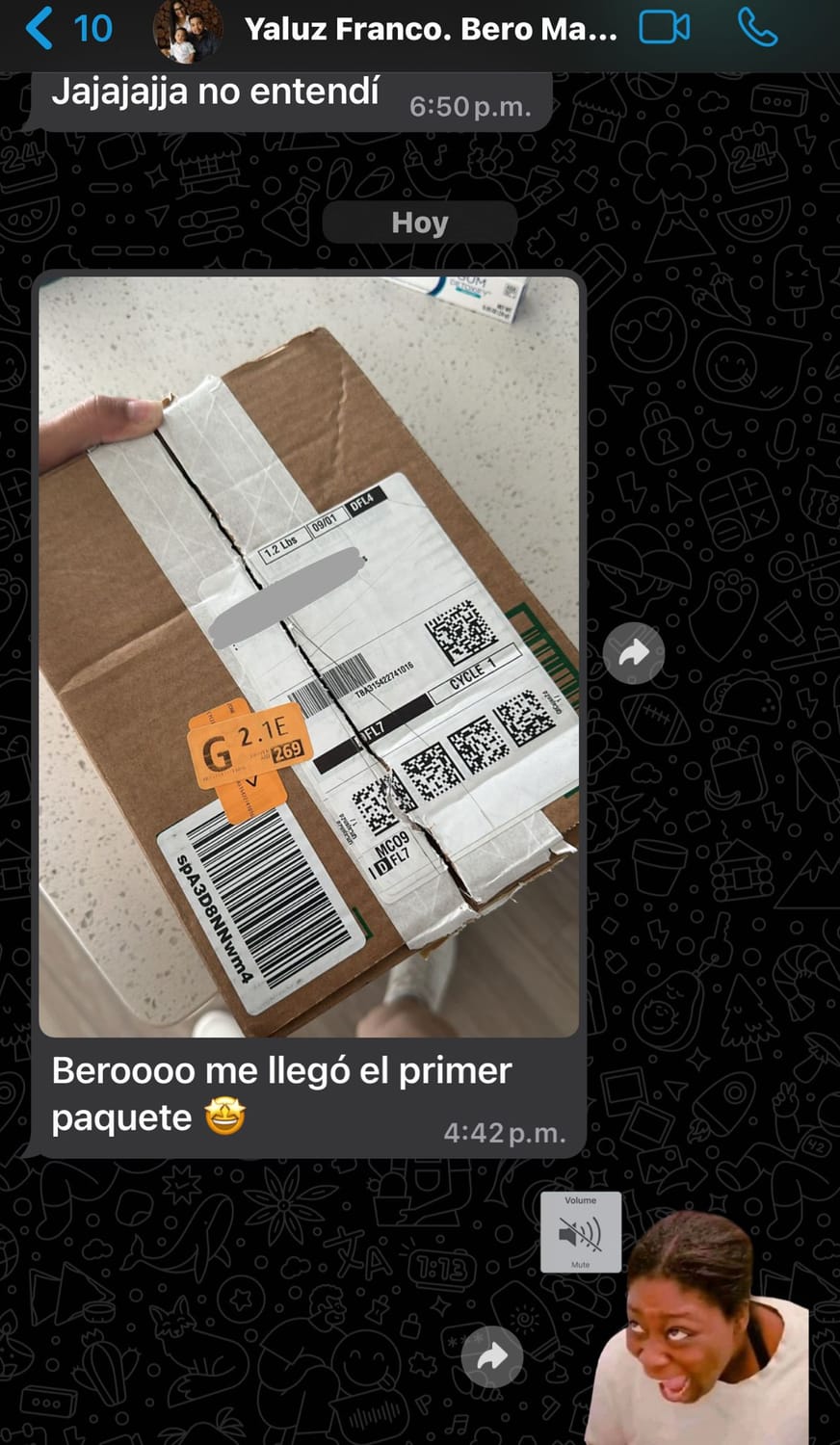Viewport: 840px width, 1445px height.
Task: Start a video call
Action: click(665, 29)
